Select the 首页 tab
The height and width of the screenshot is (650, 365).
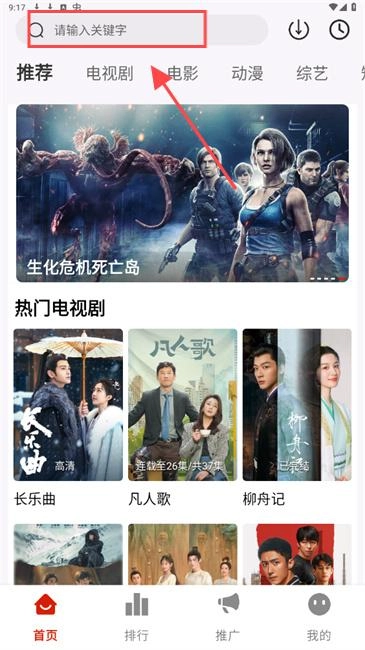[x=46, y=617]
